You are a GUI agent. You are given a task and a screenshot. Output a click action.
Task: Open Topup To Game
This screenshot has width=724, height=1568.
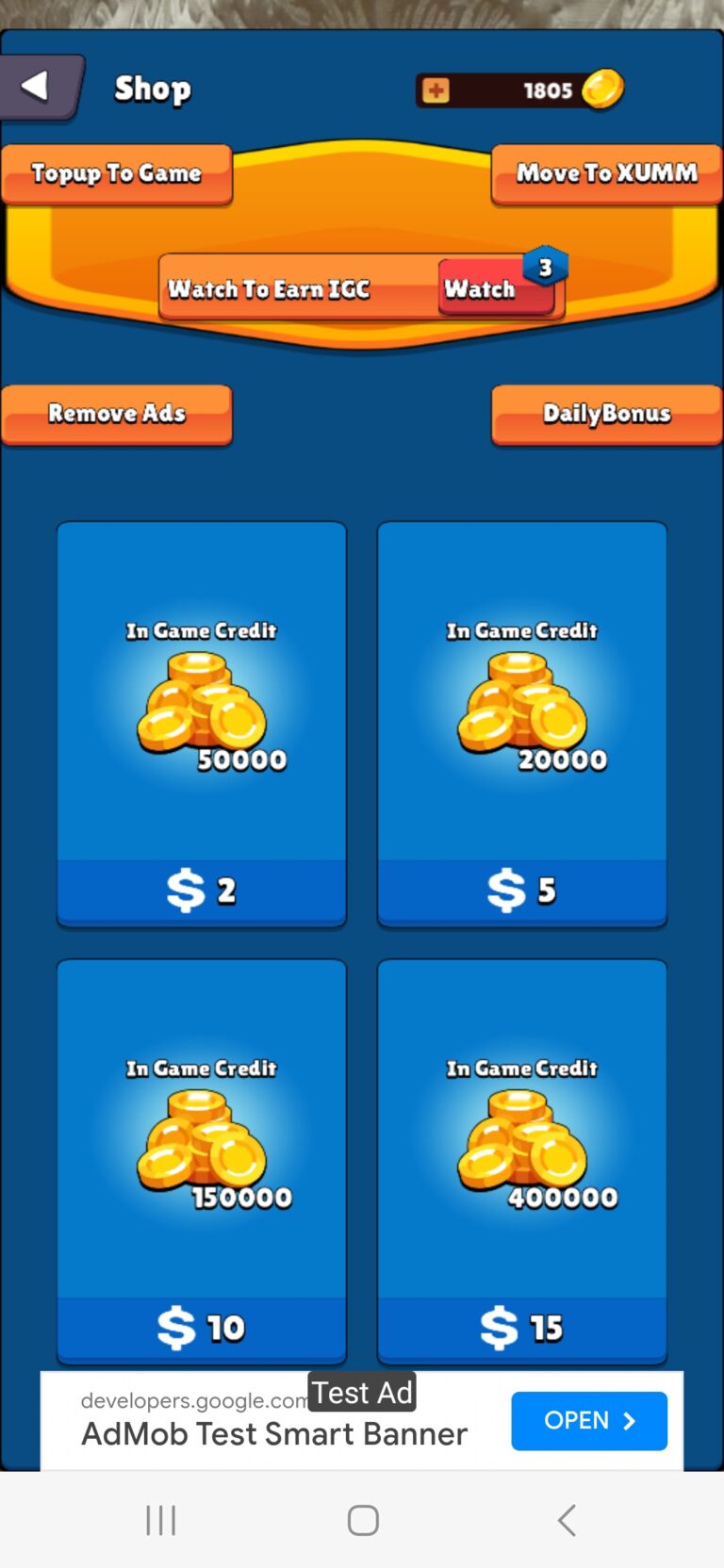tap(117, 174)
